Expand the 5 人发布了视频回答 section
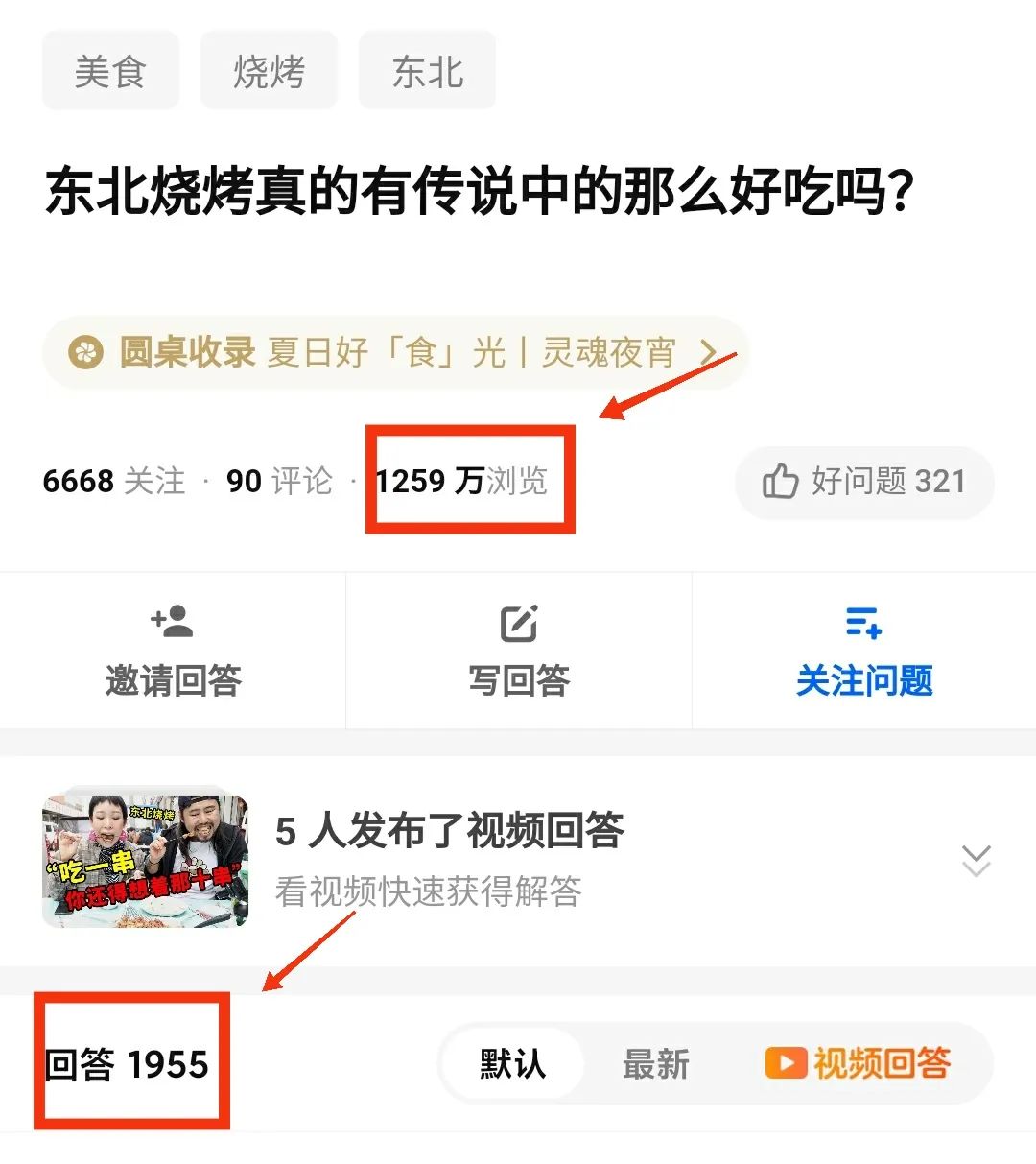The width and height of the screenshot is (1036, 1164). 976,861
